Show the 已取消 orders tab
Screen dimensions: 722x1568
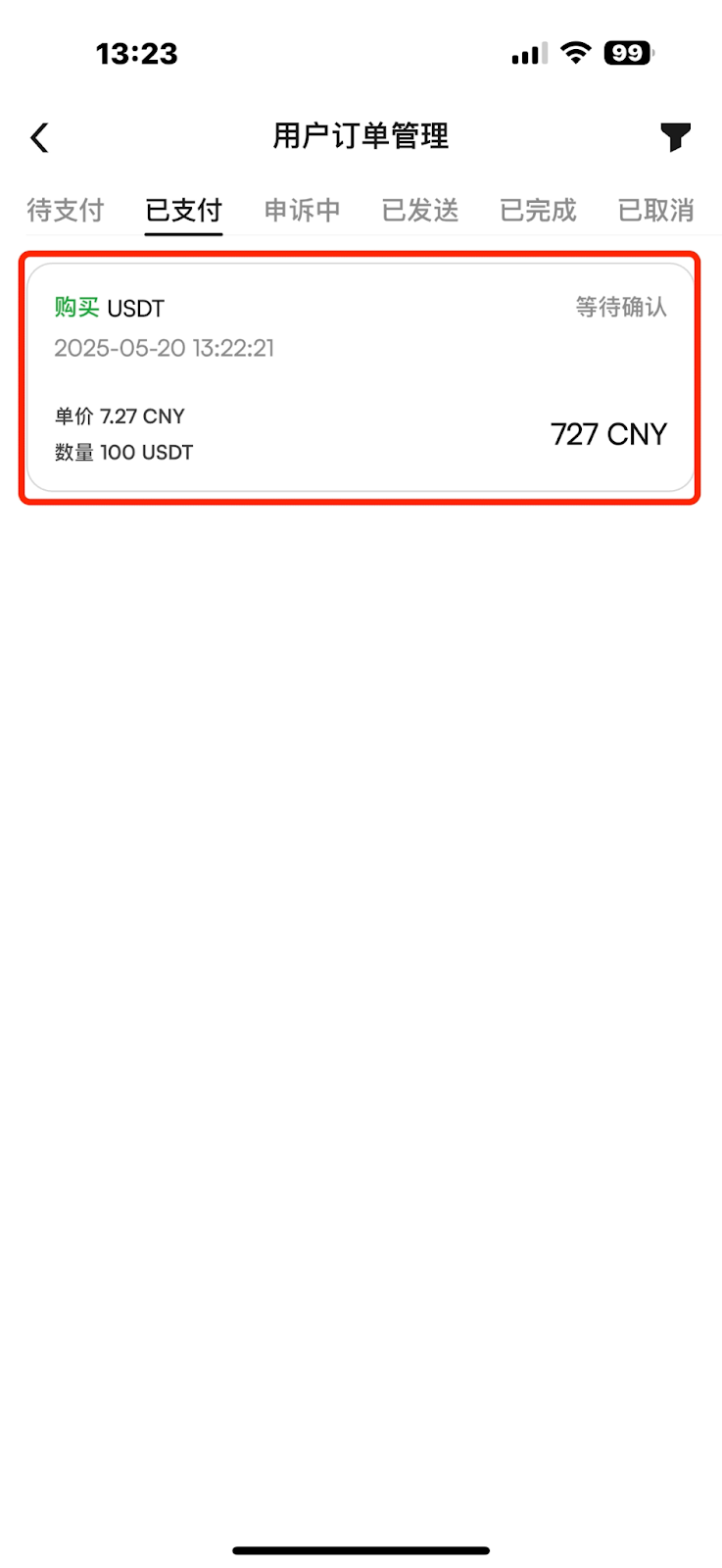(656, 210)
